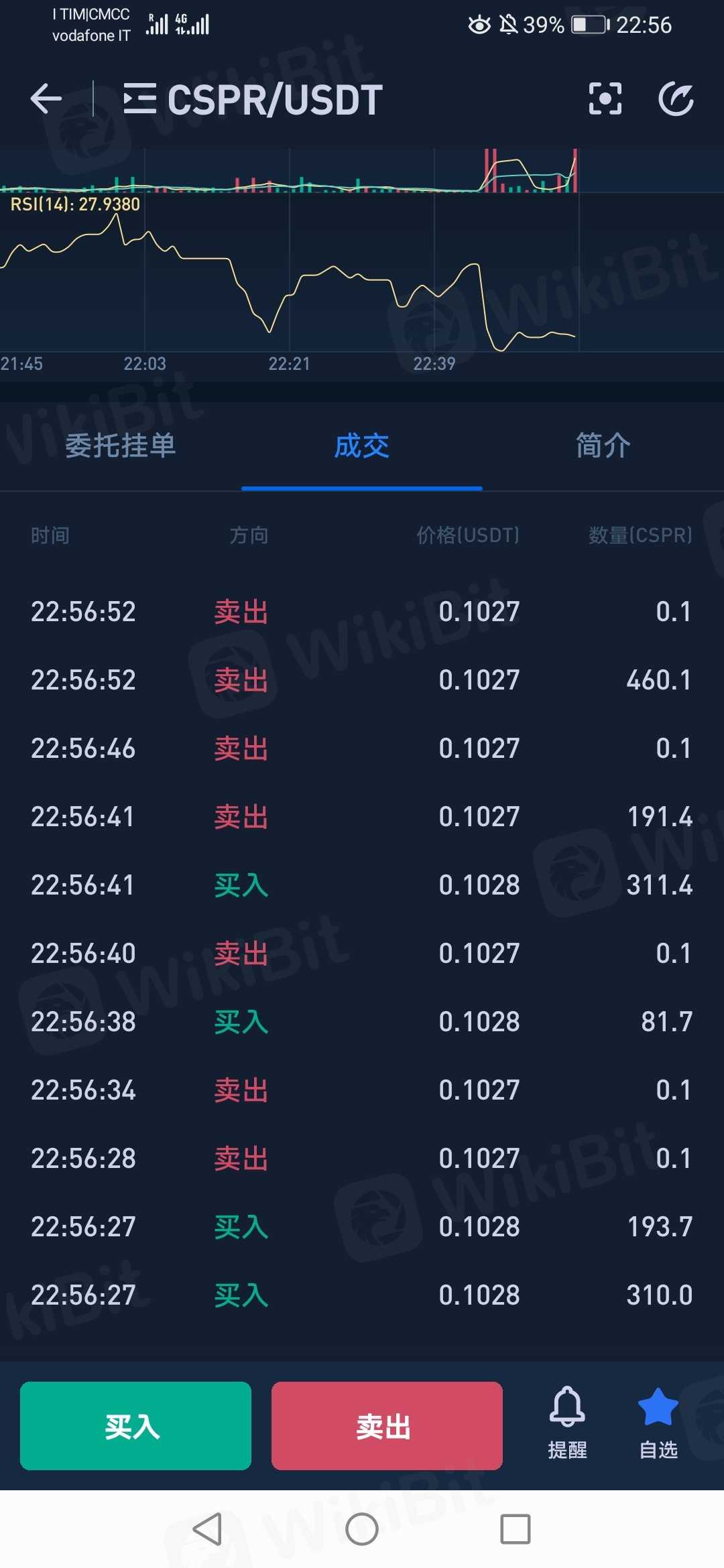The height and width of the screenshot is (1568, 724).
Task: Tap the green 买入 buy button
Action: coord(135,1425)
